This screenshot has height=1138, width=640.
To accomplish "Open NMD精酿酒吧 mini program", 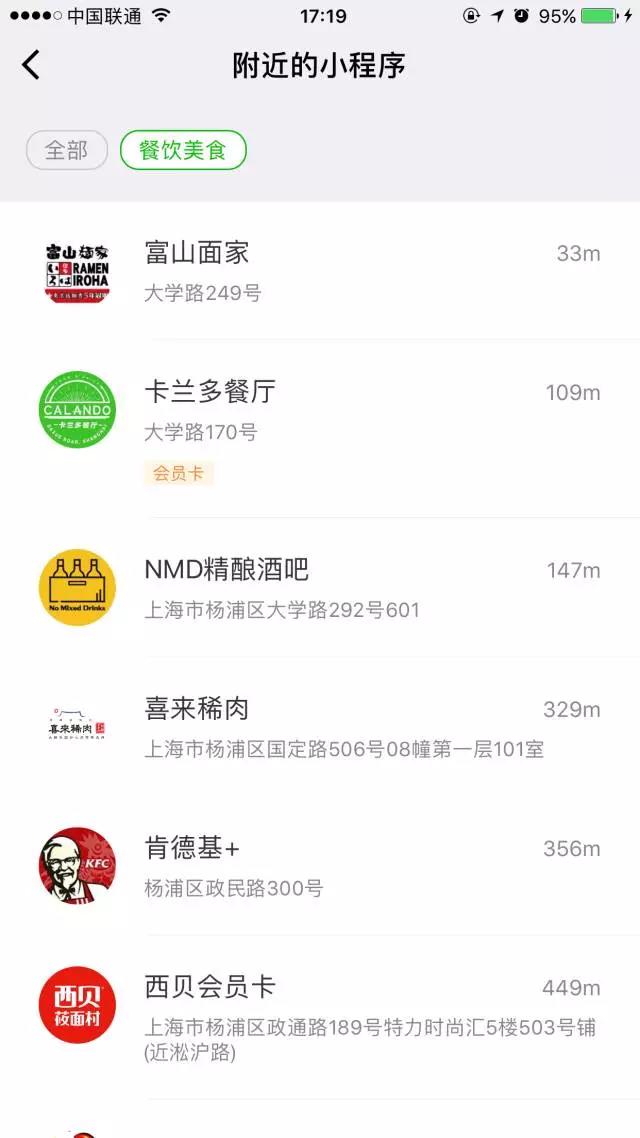I will pyautogui.click(x=320, y=587).
